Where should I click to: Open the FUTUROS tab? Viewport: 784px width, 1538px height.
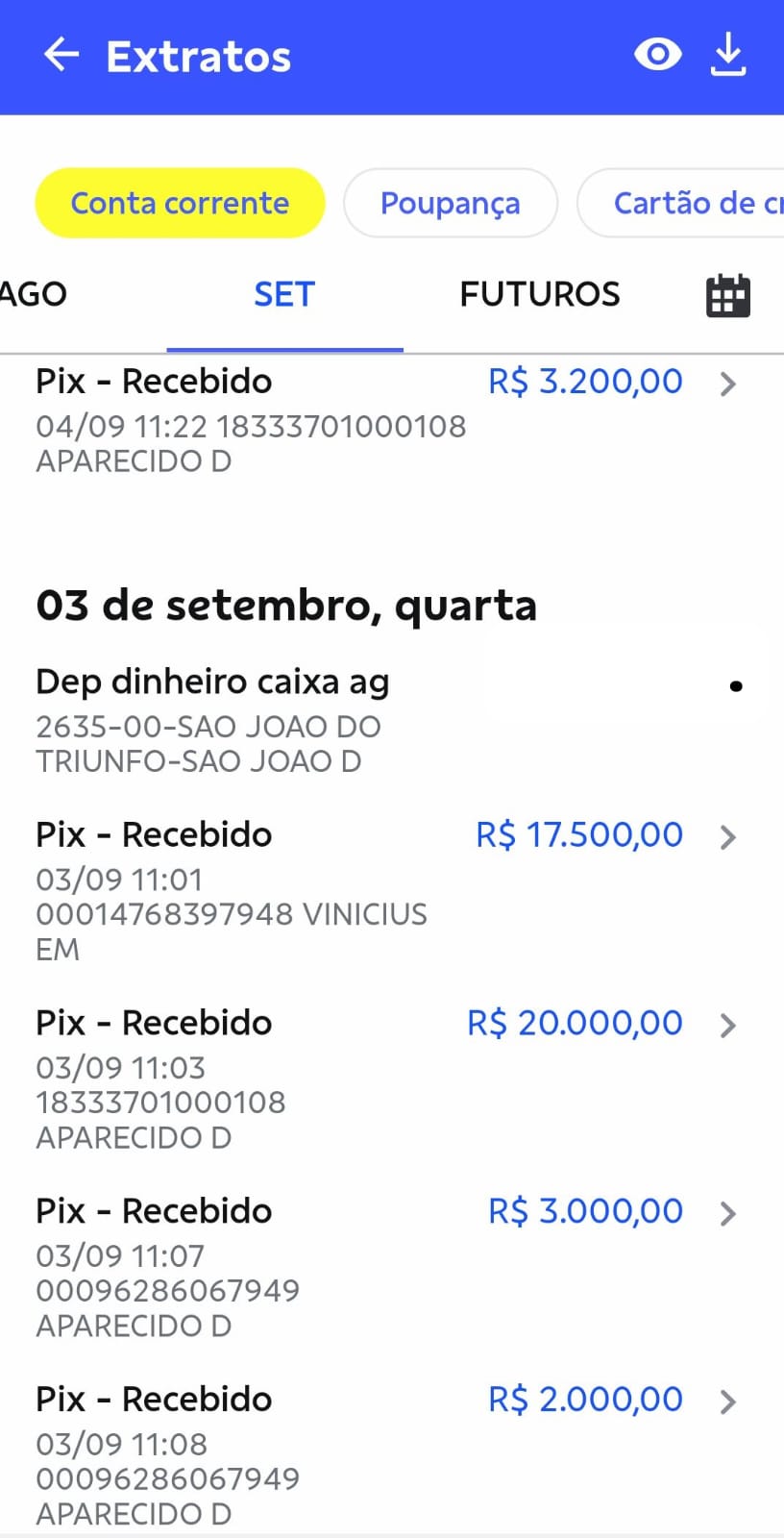pos(540,294)
